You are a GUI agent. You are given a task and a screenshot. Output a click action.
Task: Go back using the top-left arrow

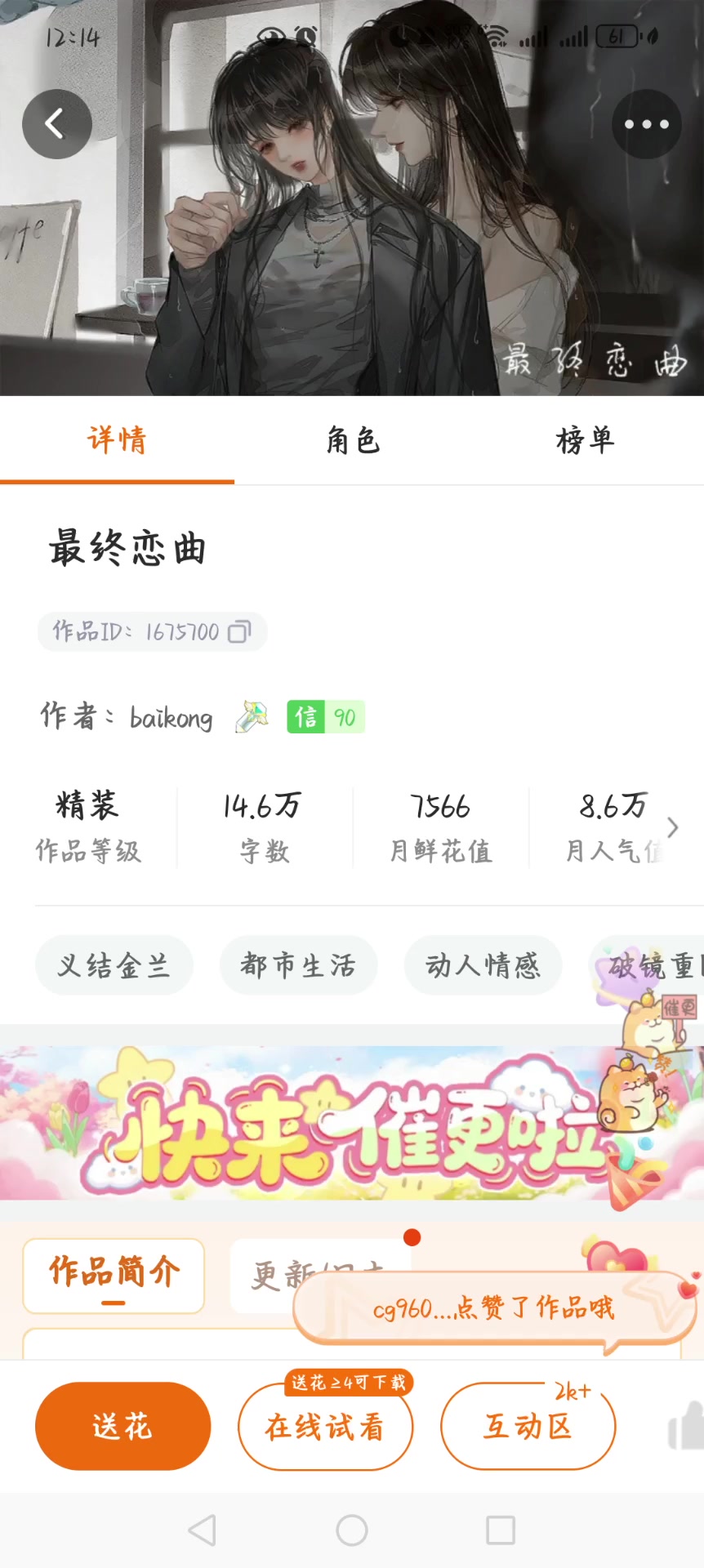[56, 124]
